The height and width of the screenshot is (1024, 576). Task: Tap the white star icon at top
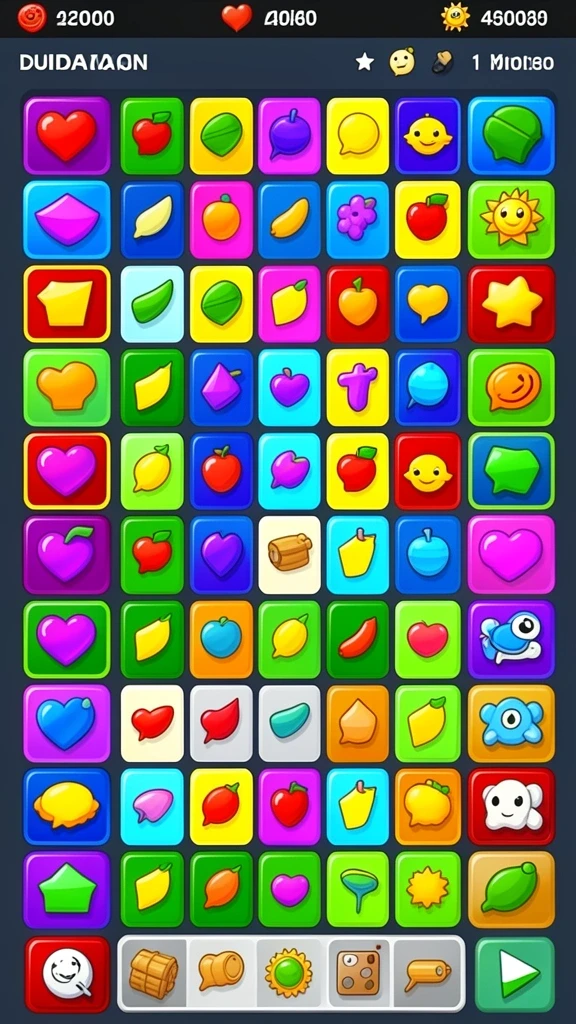click(x=364, y=62)
